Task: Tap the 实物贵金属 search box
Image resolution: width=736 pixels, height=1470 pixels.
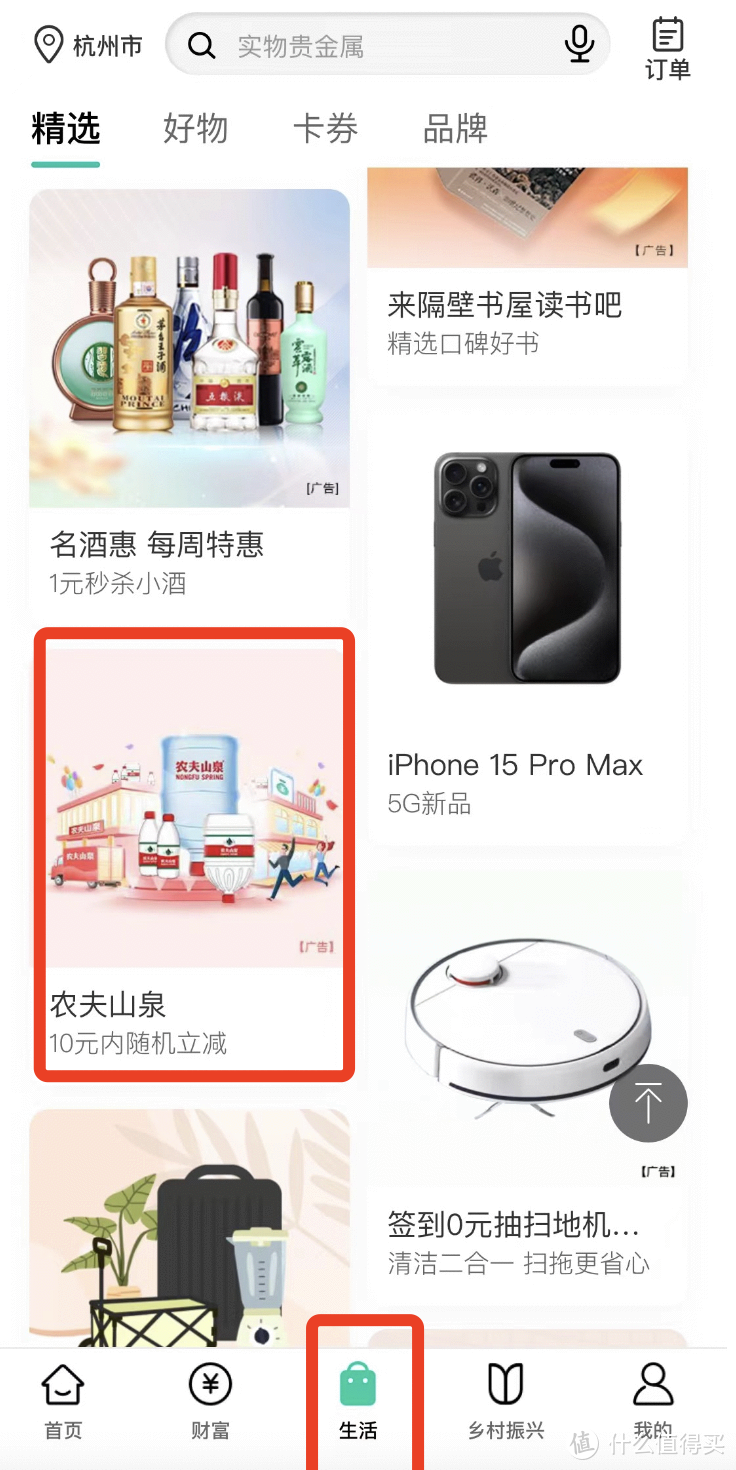Action: coord(370,46)
